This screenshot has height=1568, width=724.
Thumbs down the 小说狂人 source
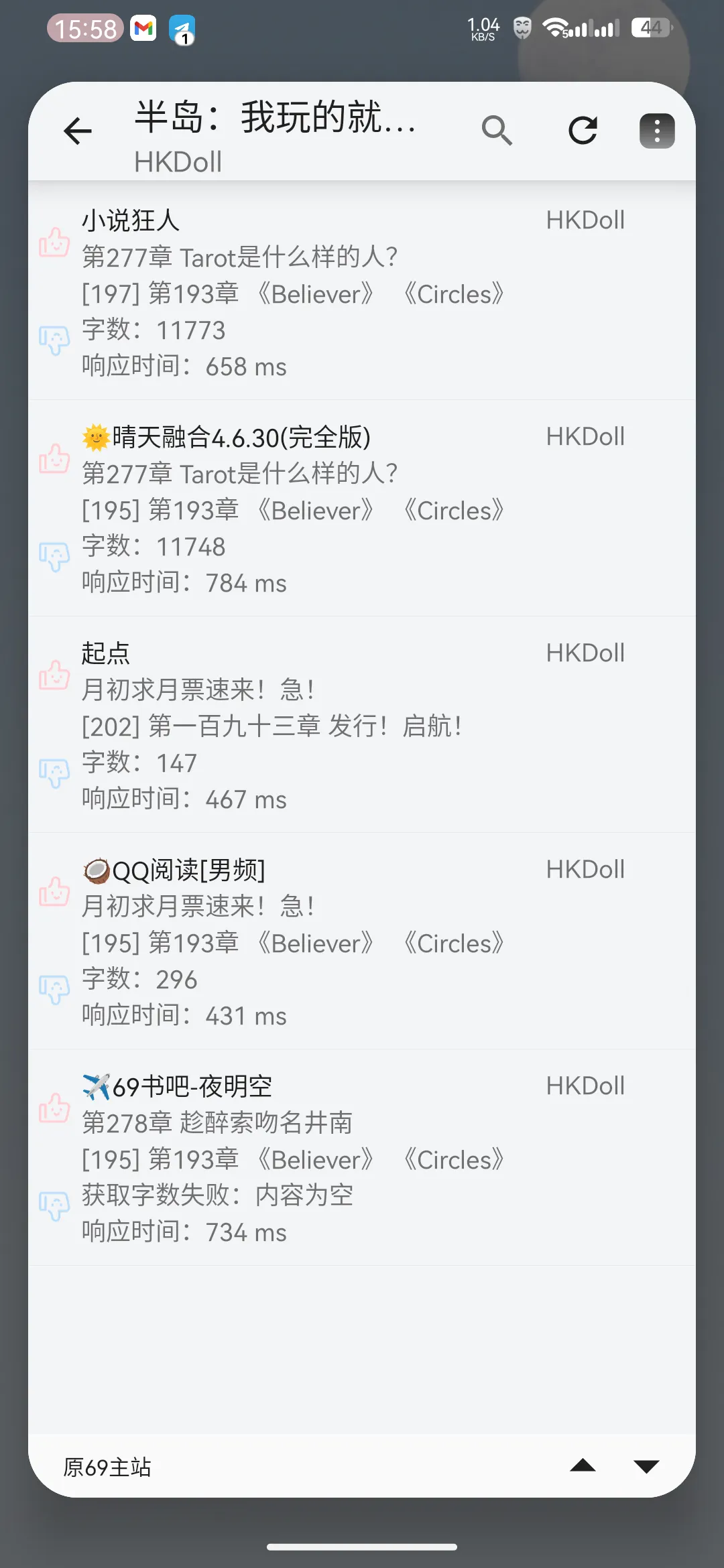[x=54, y=340]
